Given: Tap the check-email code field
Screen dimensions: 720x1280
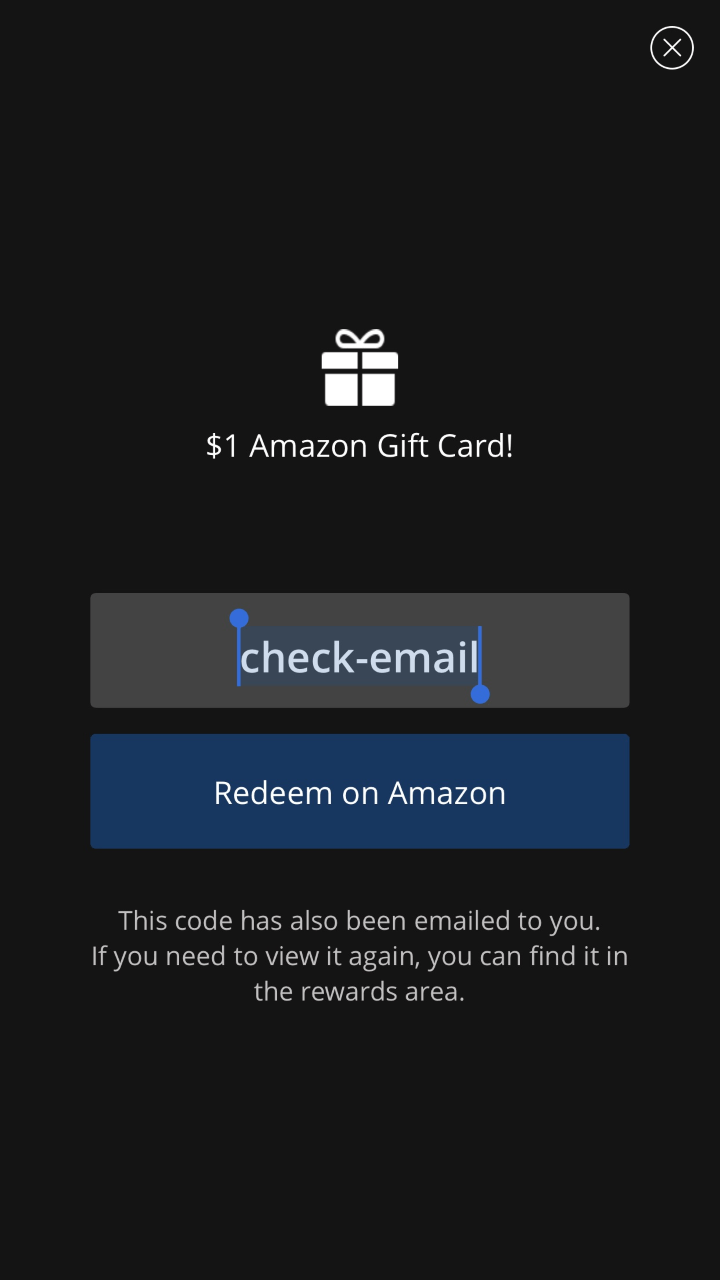Looking at the screenshot, I should tap(360, 652).
